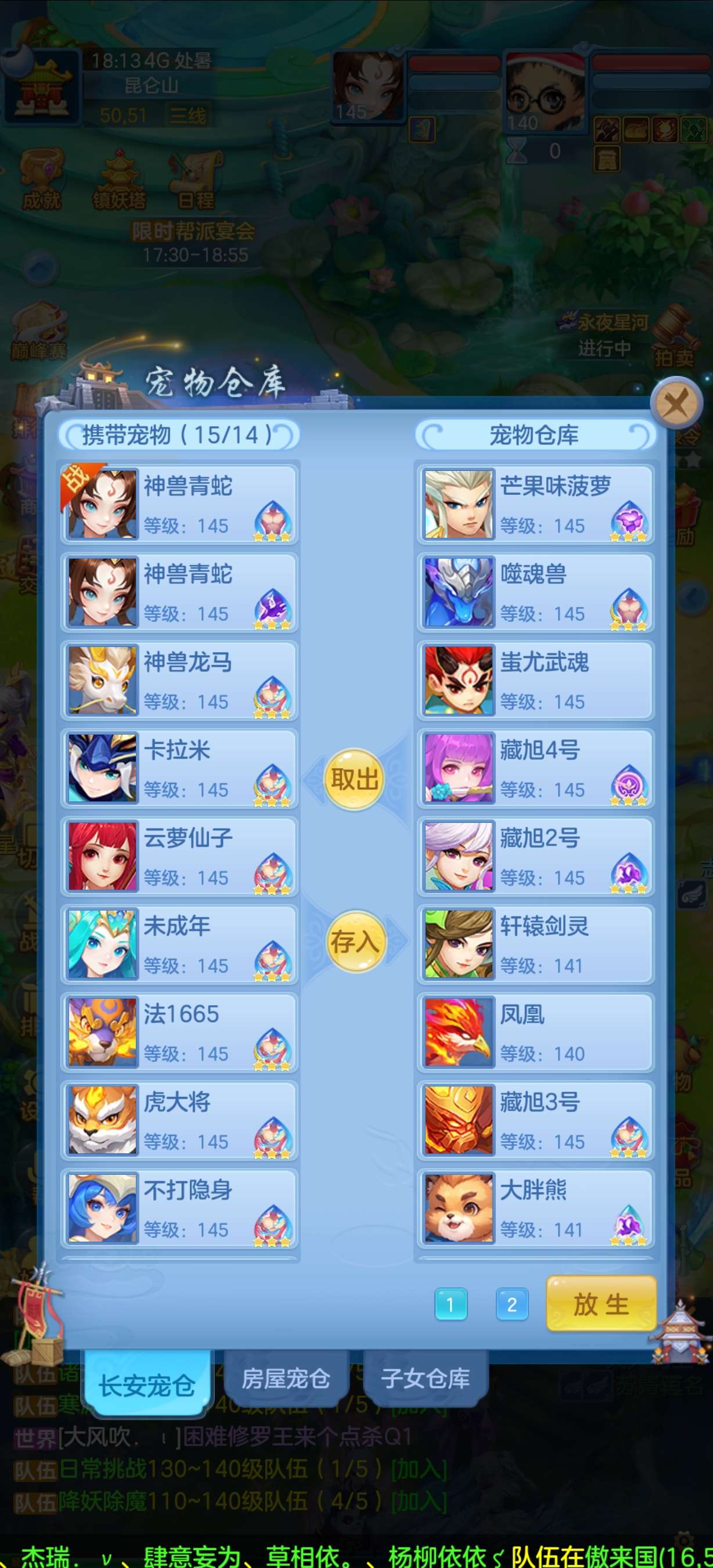Switch to the 子女仓库 tab
The width and height of the screenshot is (713, 1568).
point(425,1378)
